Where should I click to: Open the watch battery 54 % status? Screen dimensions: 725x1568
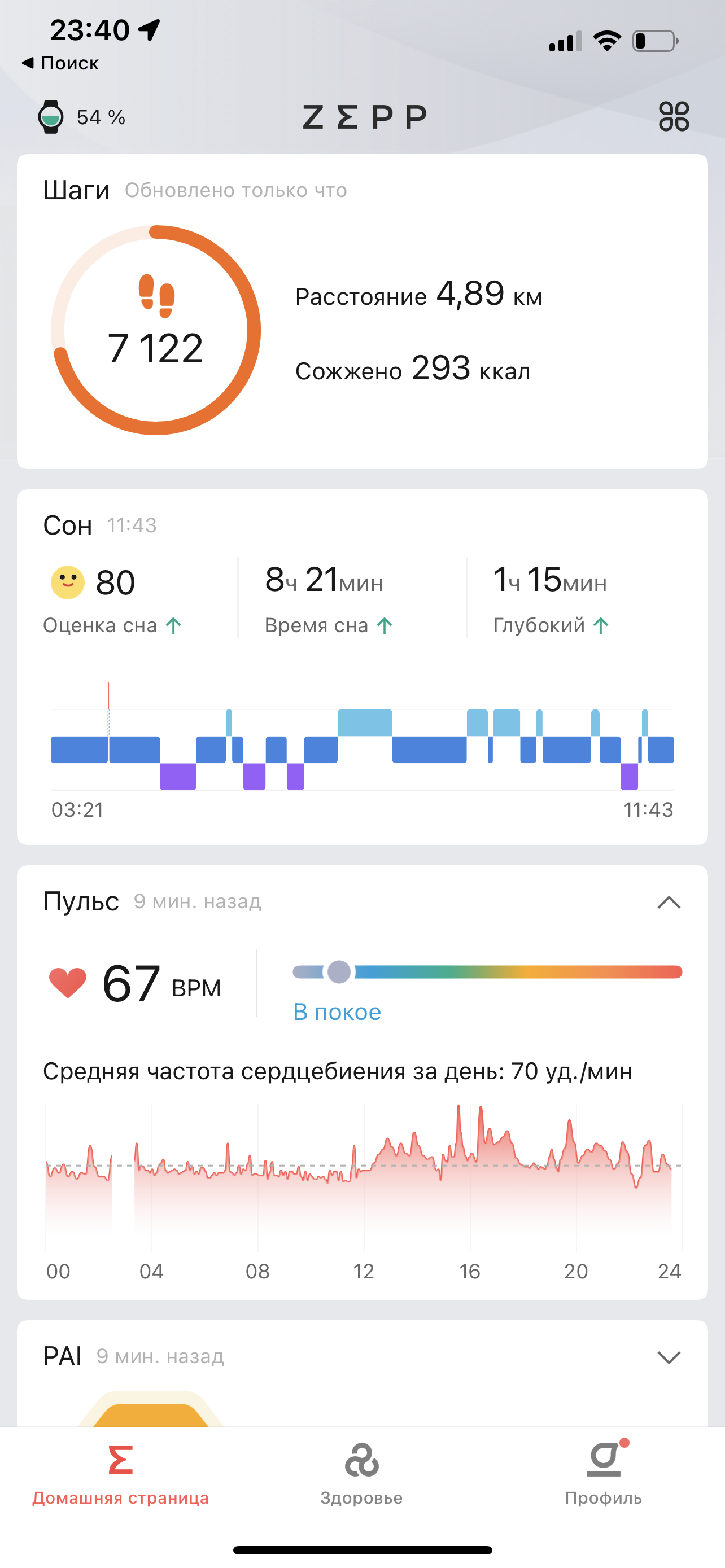pos(81,117)
